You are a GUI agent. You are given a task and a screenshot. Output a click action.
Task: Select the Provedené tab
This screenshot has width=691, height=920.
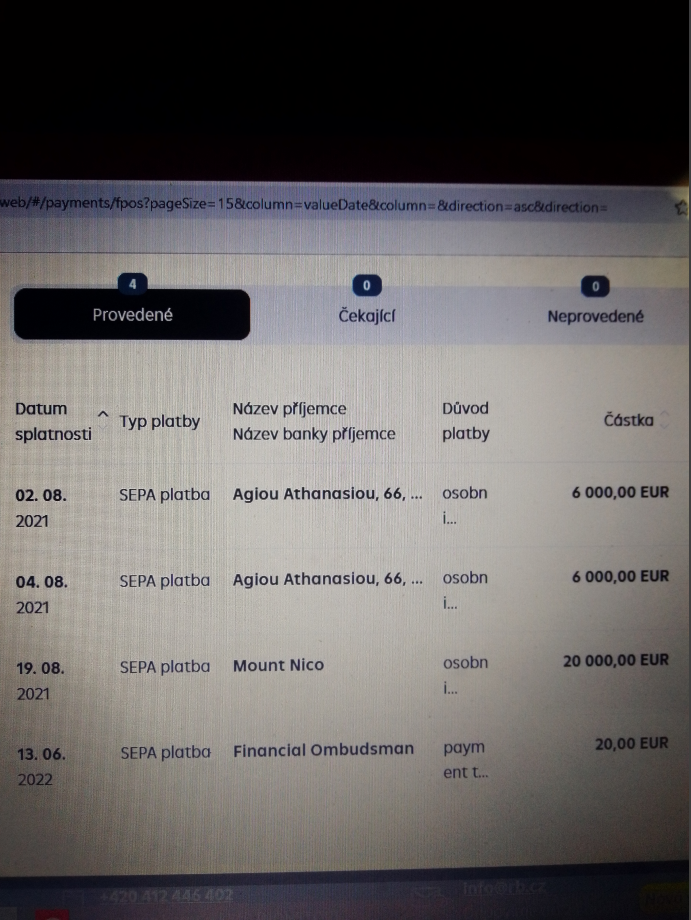tap(132, 315)
